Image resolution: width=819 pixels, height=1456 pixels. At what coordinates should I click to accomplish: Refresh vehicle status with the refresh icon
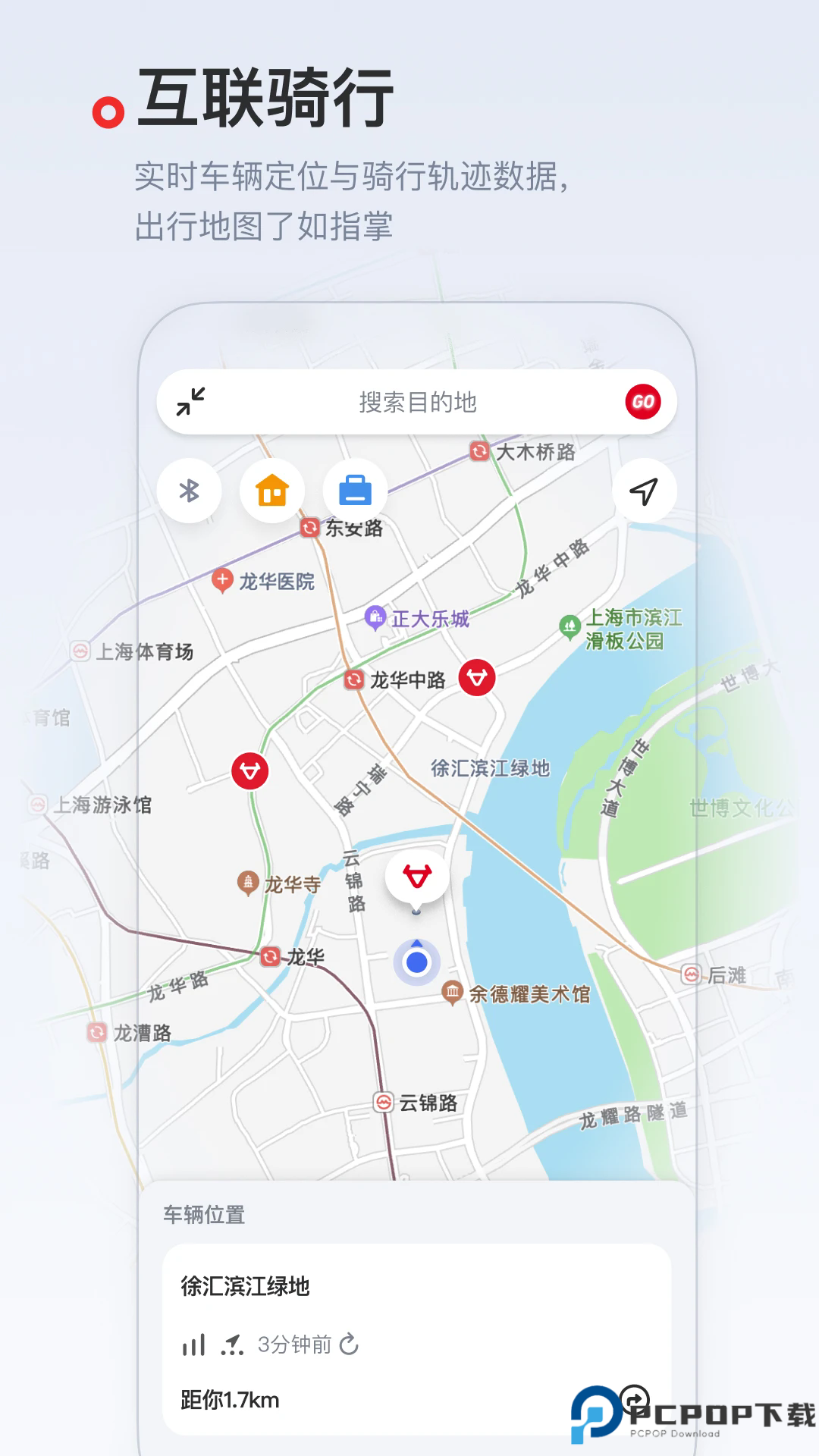tap(349, 1342)
